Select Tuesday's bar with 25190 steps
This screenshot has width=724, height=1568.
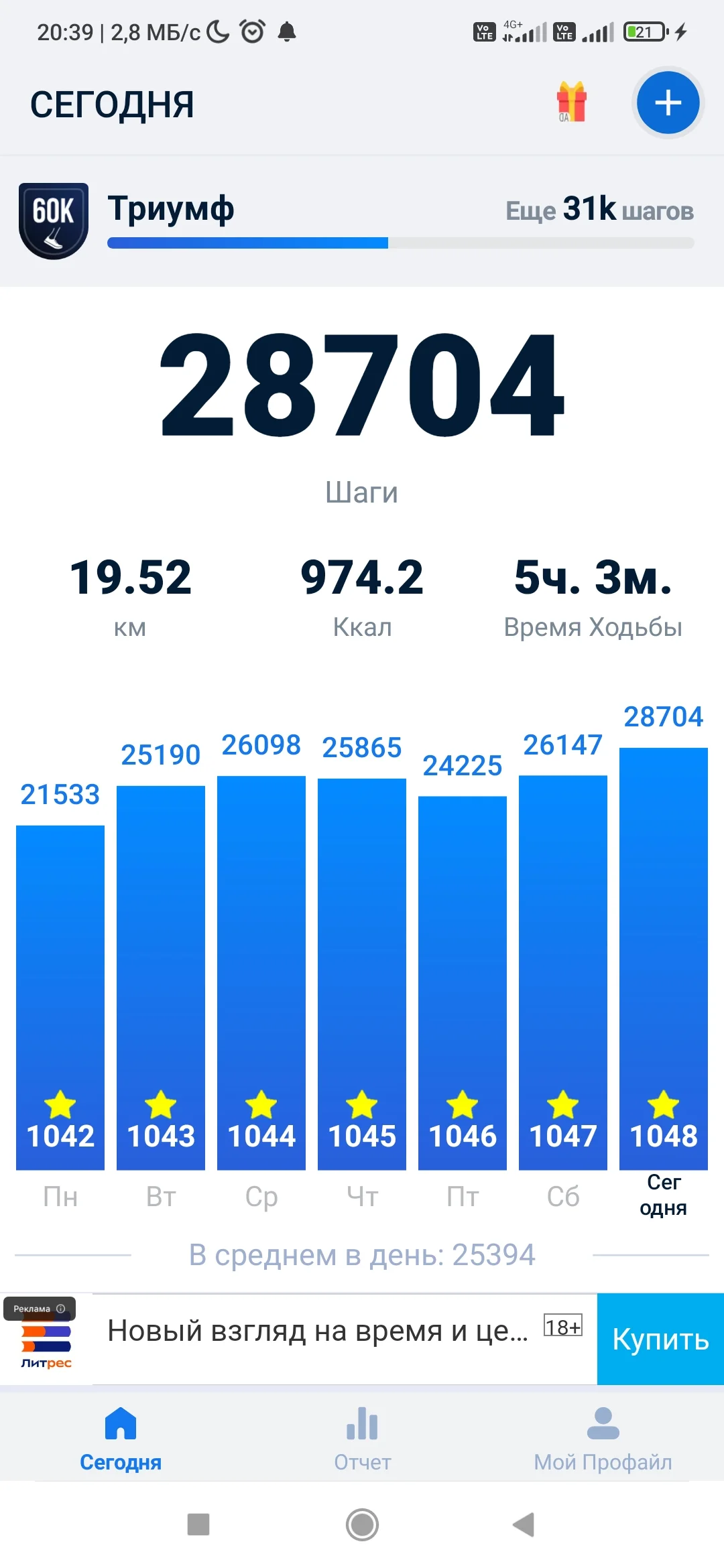161,978
